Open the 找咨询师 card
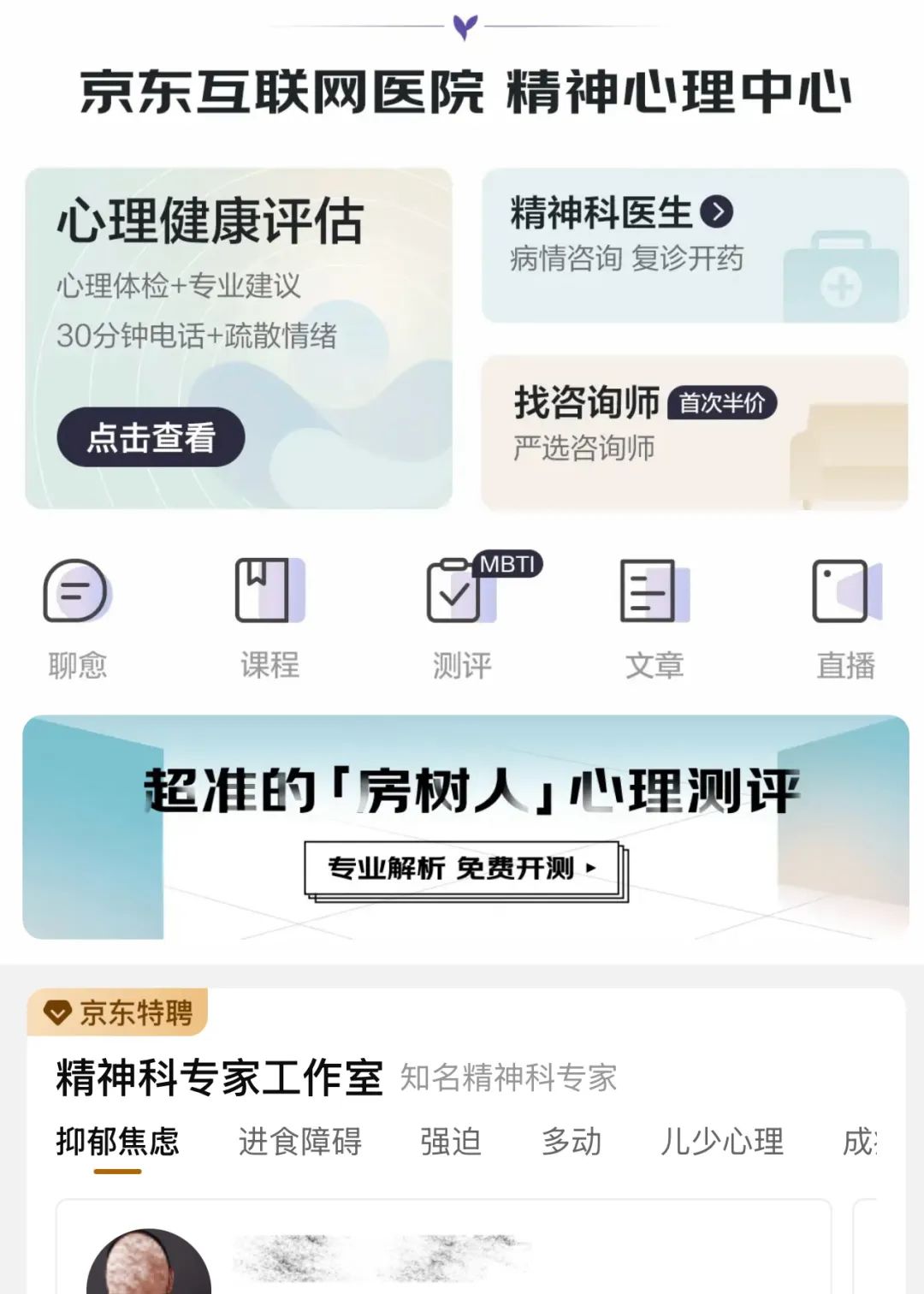Screen dimensions: 924x1294 pos(694,431)
